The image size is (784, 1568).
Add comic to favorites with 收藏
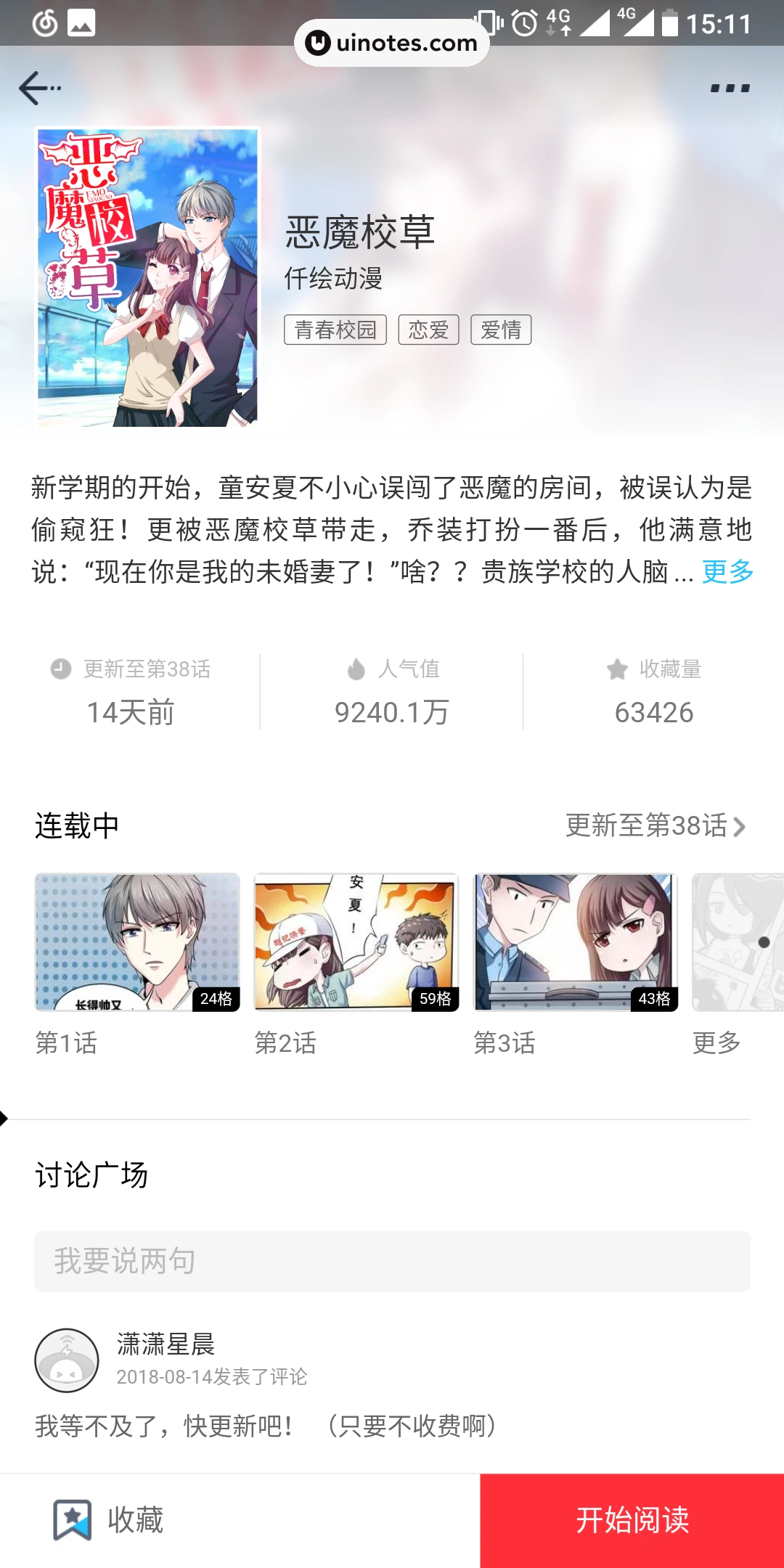pyautogui.click(x=109, y=1520)
